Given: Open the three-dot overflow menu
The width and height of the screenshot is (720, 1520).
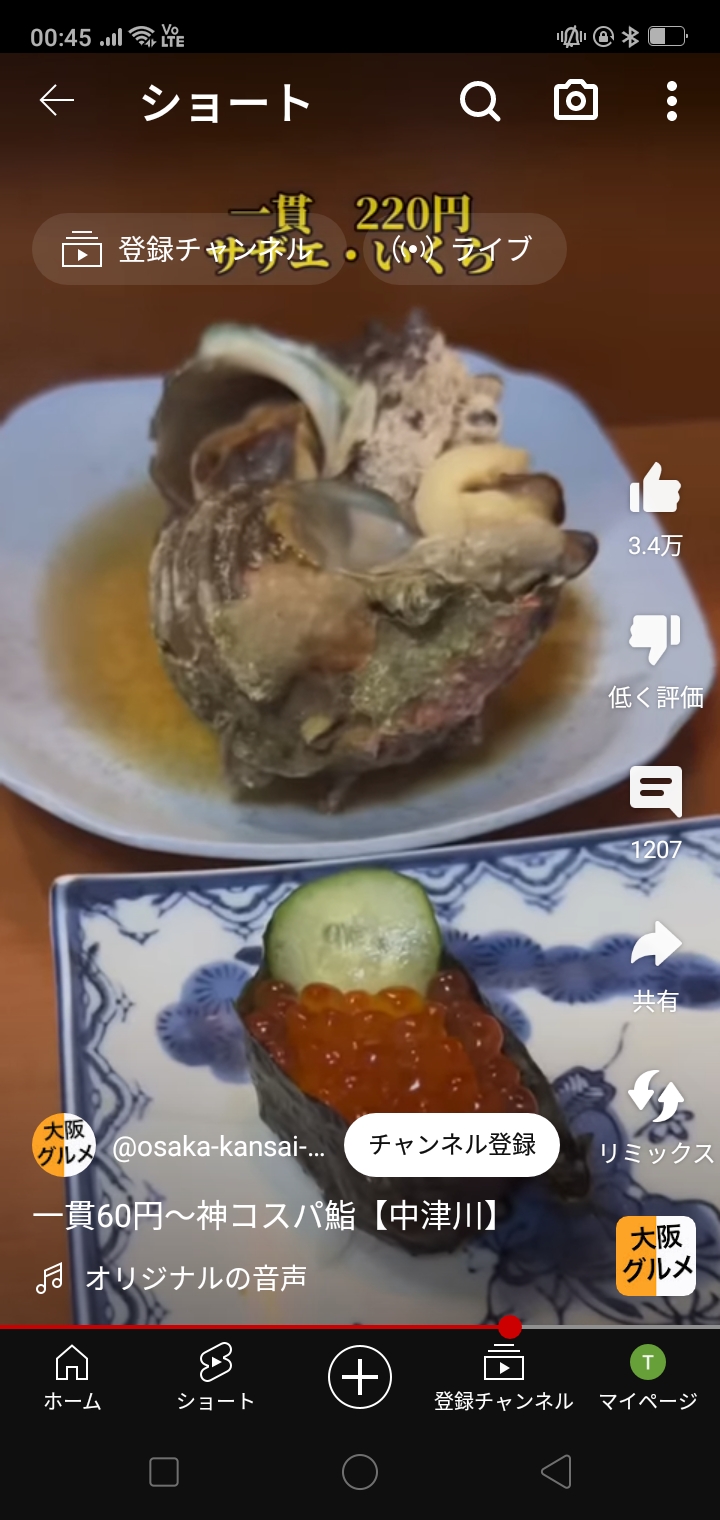Looking at the screenshot, I should 671,101.
